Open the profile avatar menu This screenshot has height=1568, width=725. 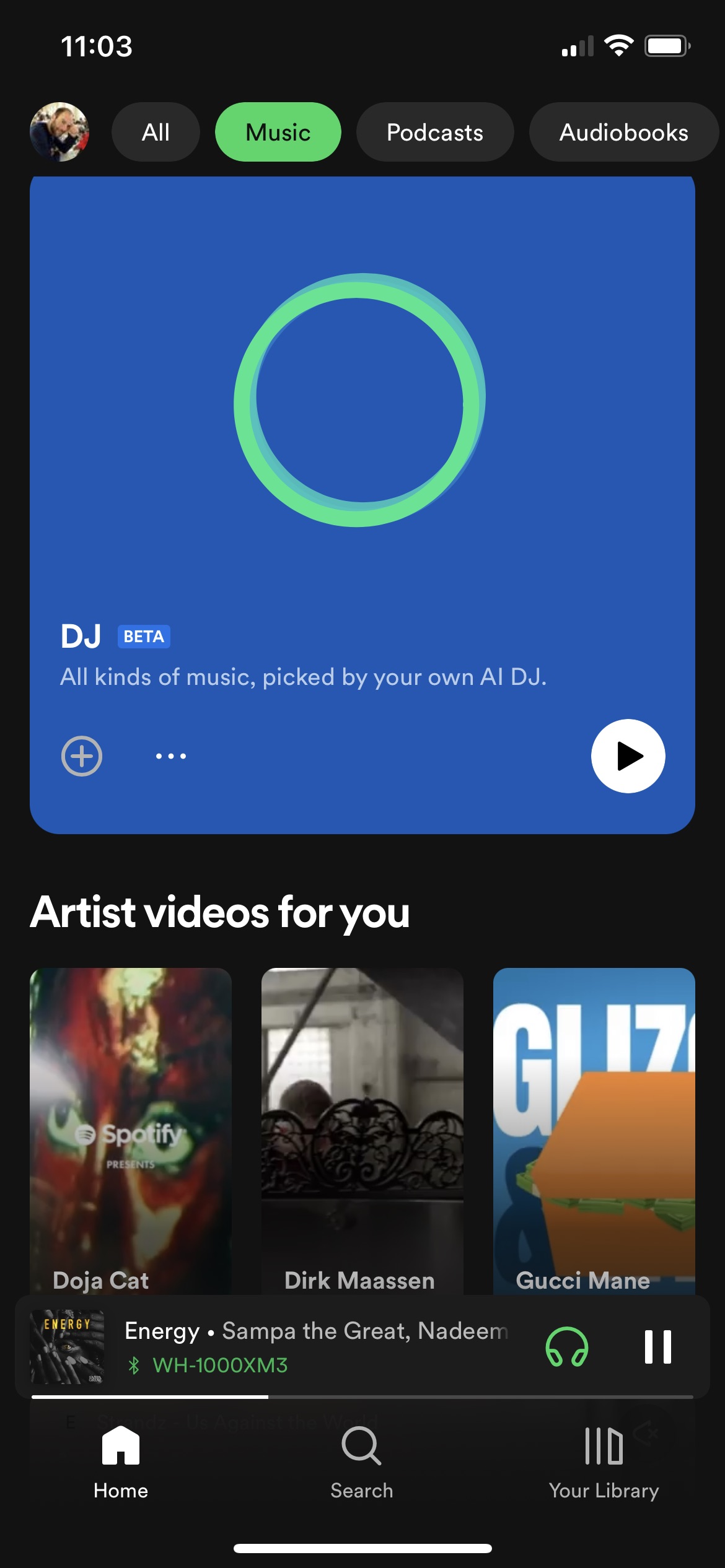[59, 132]
